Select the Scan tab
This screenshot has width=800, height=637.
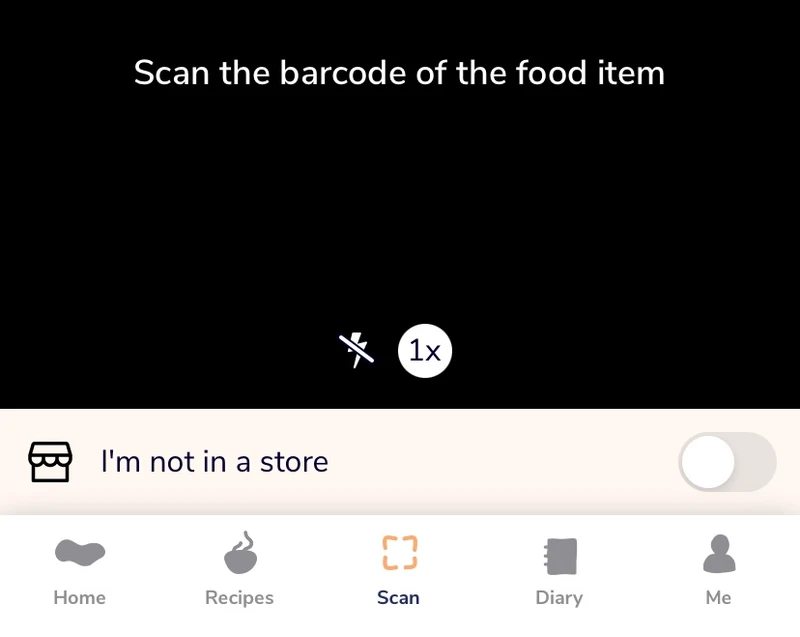(399, 570)
